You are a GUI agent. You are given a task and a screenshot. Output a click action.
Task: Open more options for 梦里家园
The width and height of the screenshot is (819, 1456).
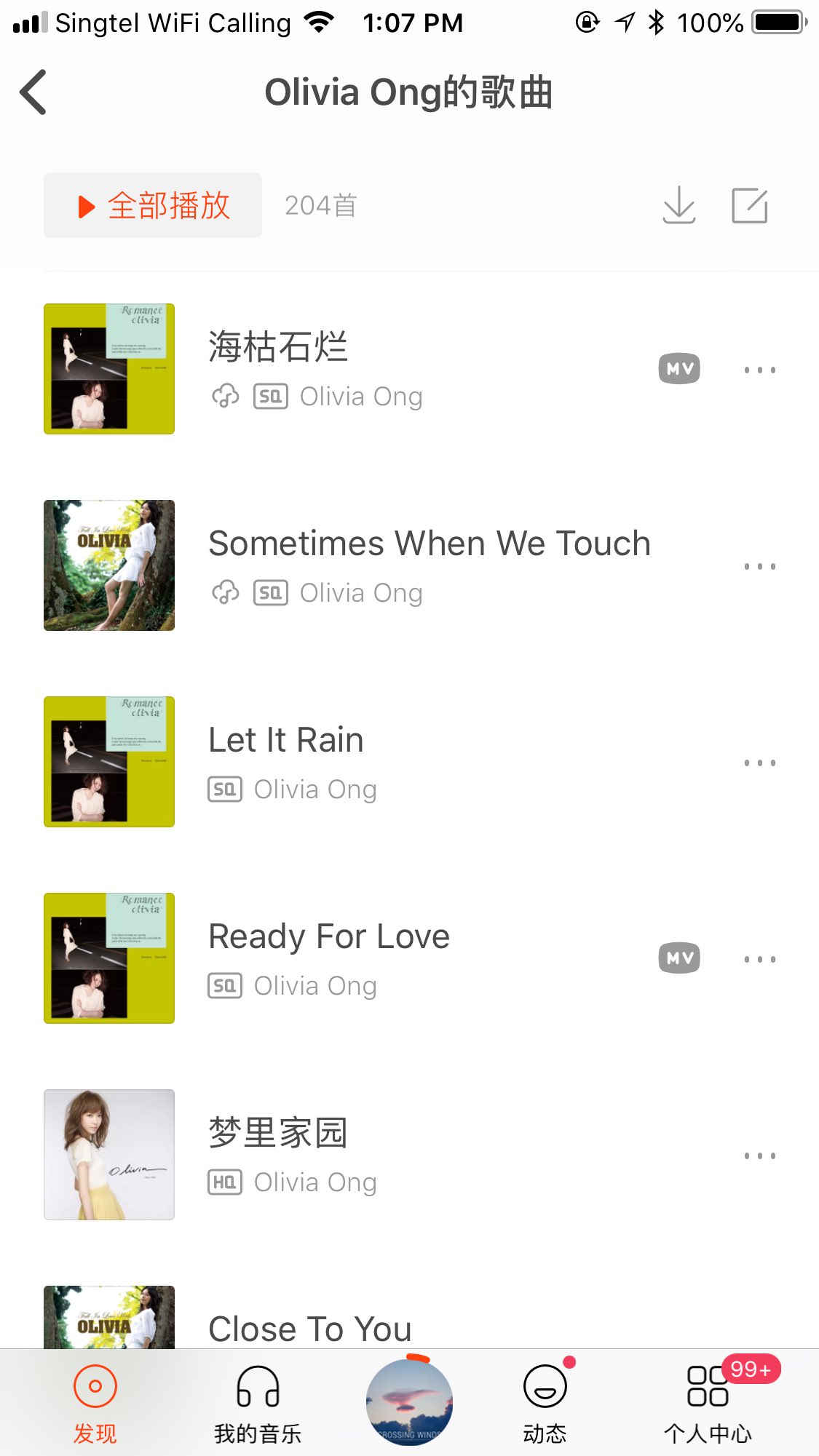click(x=759, y=1155)
